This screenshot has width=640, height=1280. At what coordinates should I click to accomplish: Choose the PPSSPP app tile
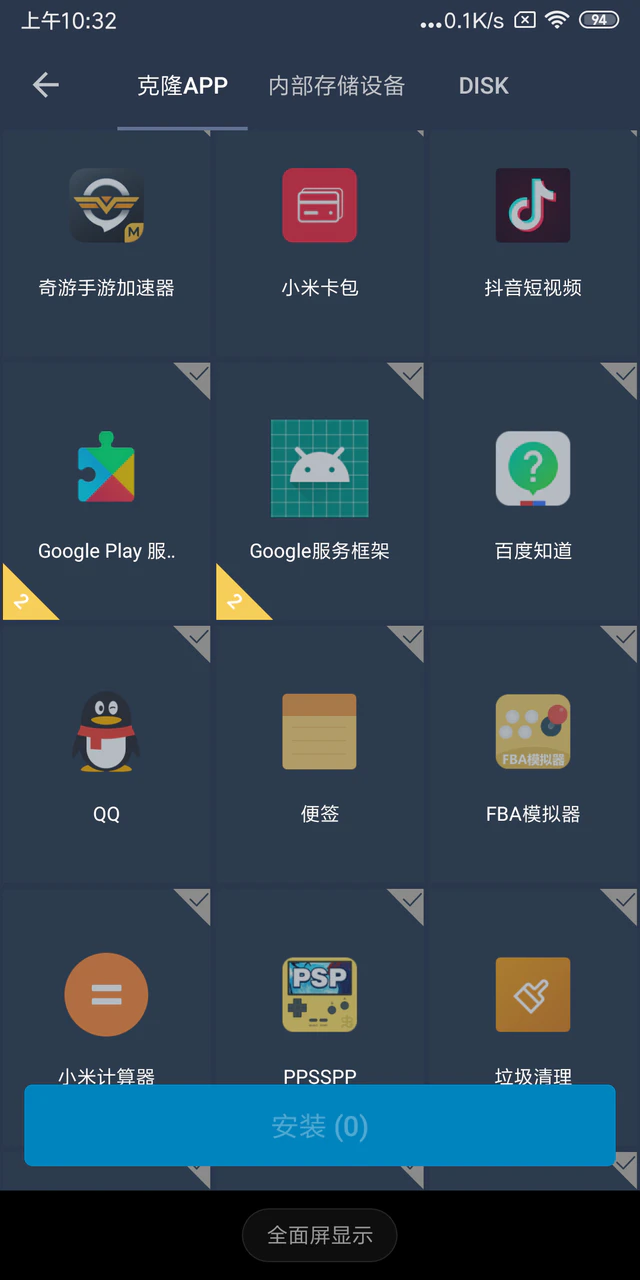coord(319,1000)
